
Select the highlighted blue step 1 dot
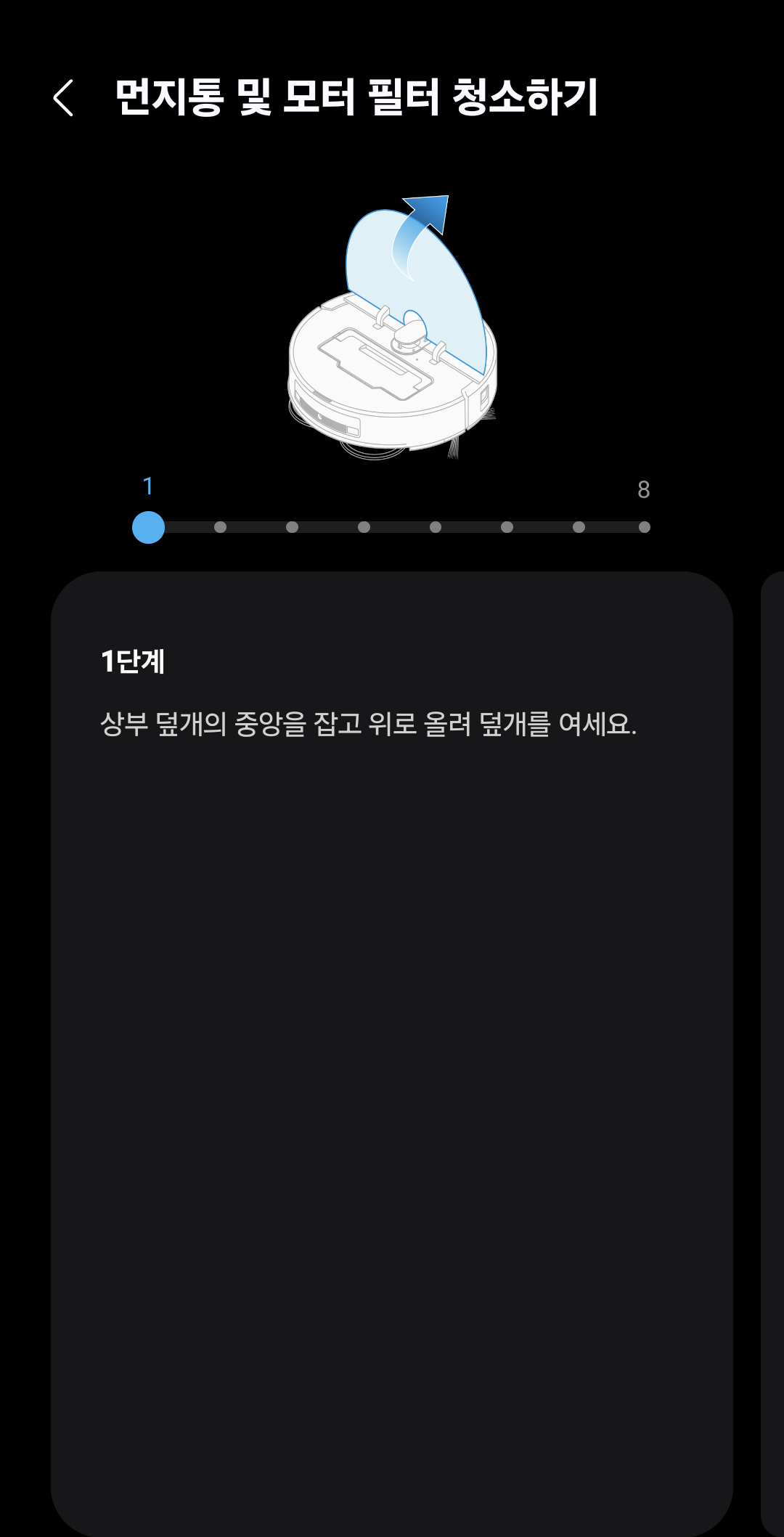click(149, 528)
